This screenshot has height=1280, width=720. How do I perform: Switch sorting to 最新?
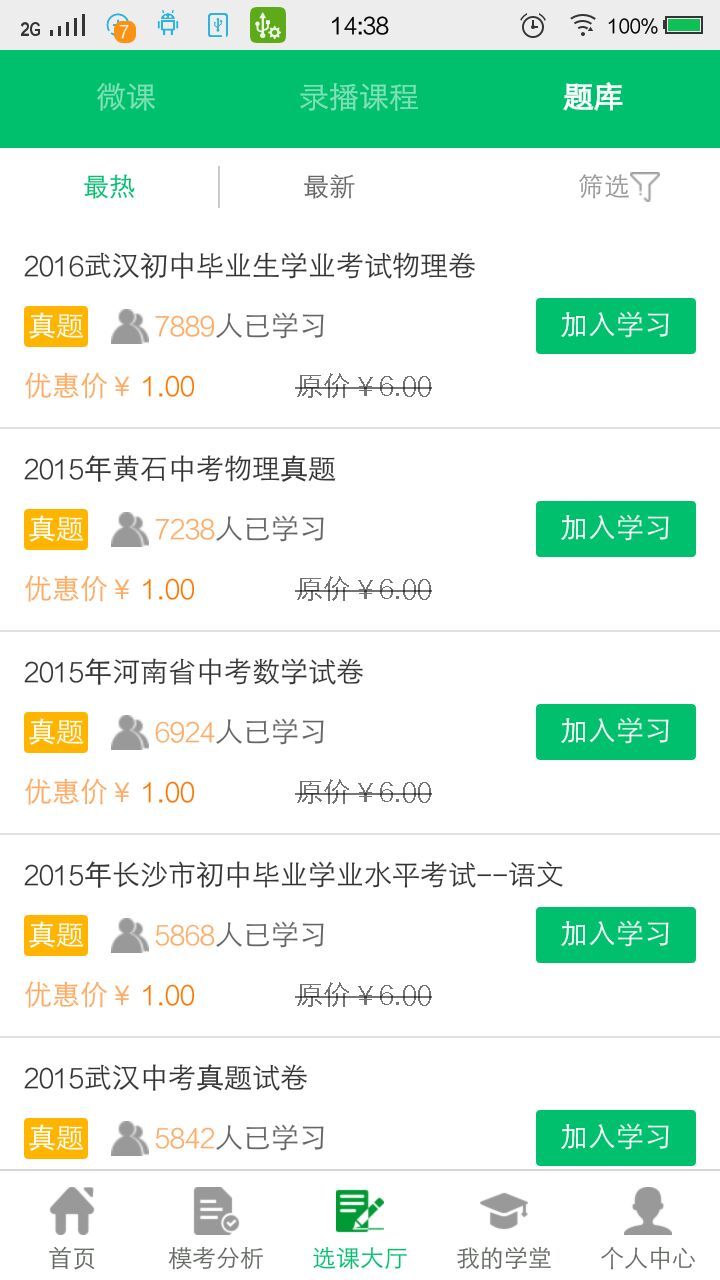tap(328, 186)
